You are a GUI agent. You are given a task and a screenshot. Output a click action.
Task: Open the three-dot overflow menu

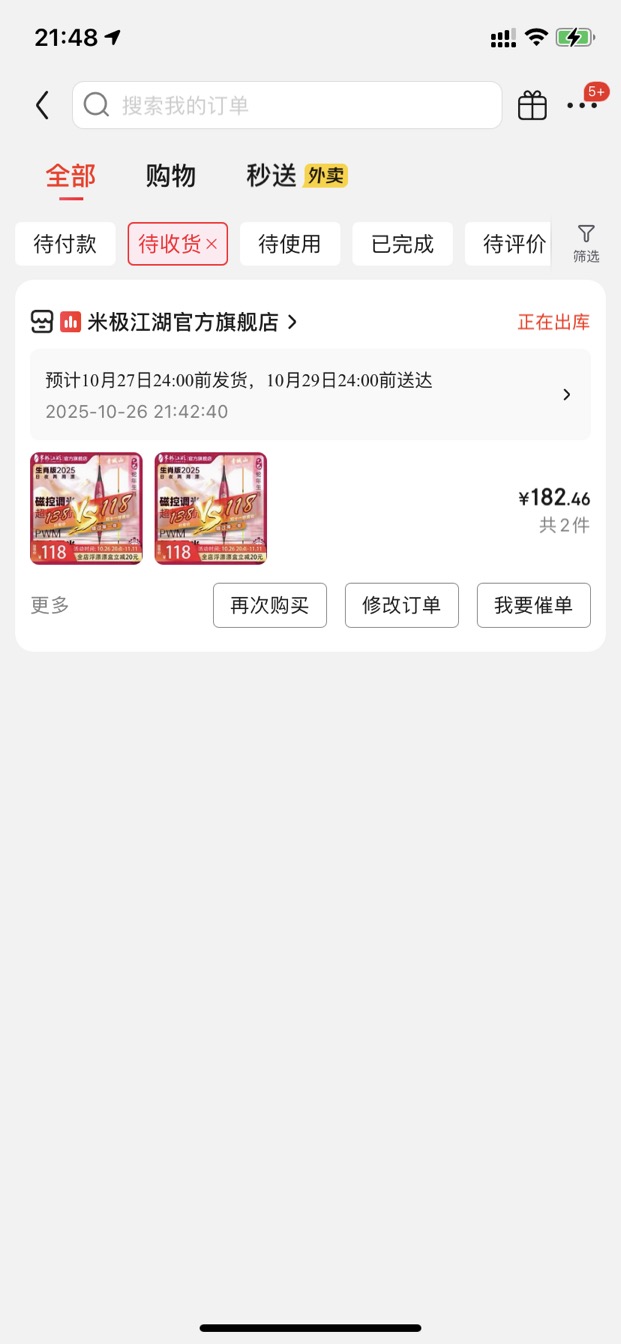(582, 105)
